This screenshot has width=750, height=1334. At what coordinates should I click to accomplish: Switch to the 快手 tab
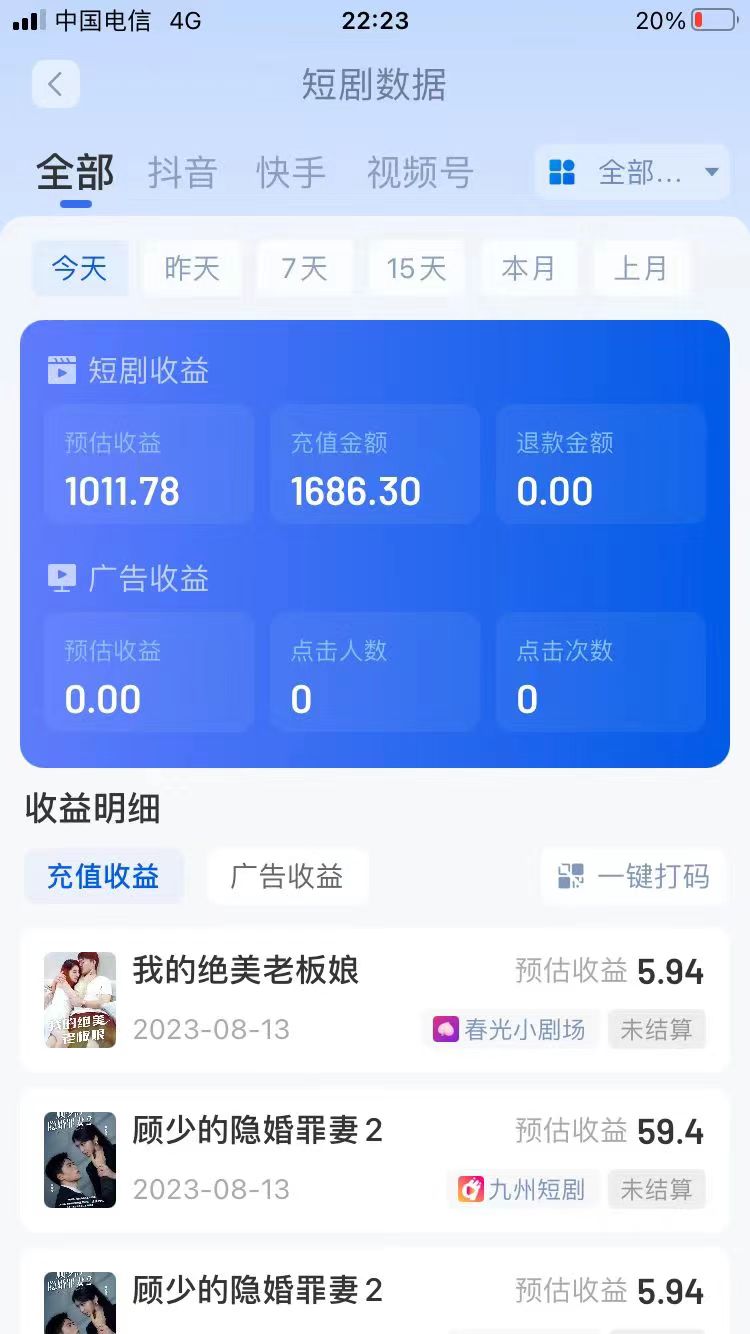tap(291, 173)
